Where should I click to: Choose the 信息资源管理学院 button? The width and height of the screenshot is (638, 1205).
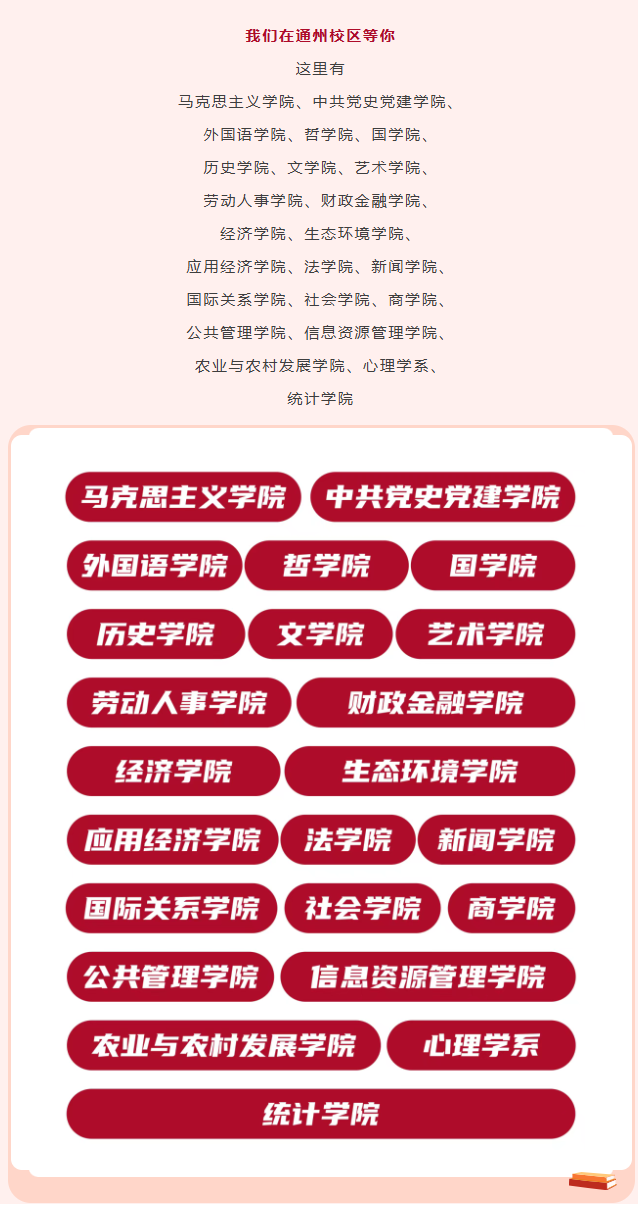(428, 977)
